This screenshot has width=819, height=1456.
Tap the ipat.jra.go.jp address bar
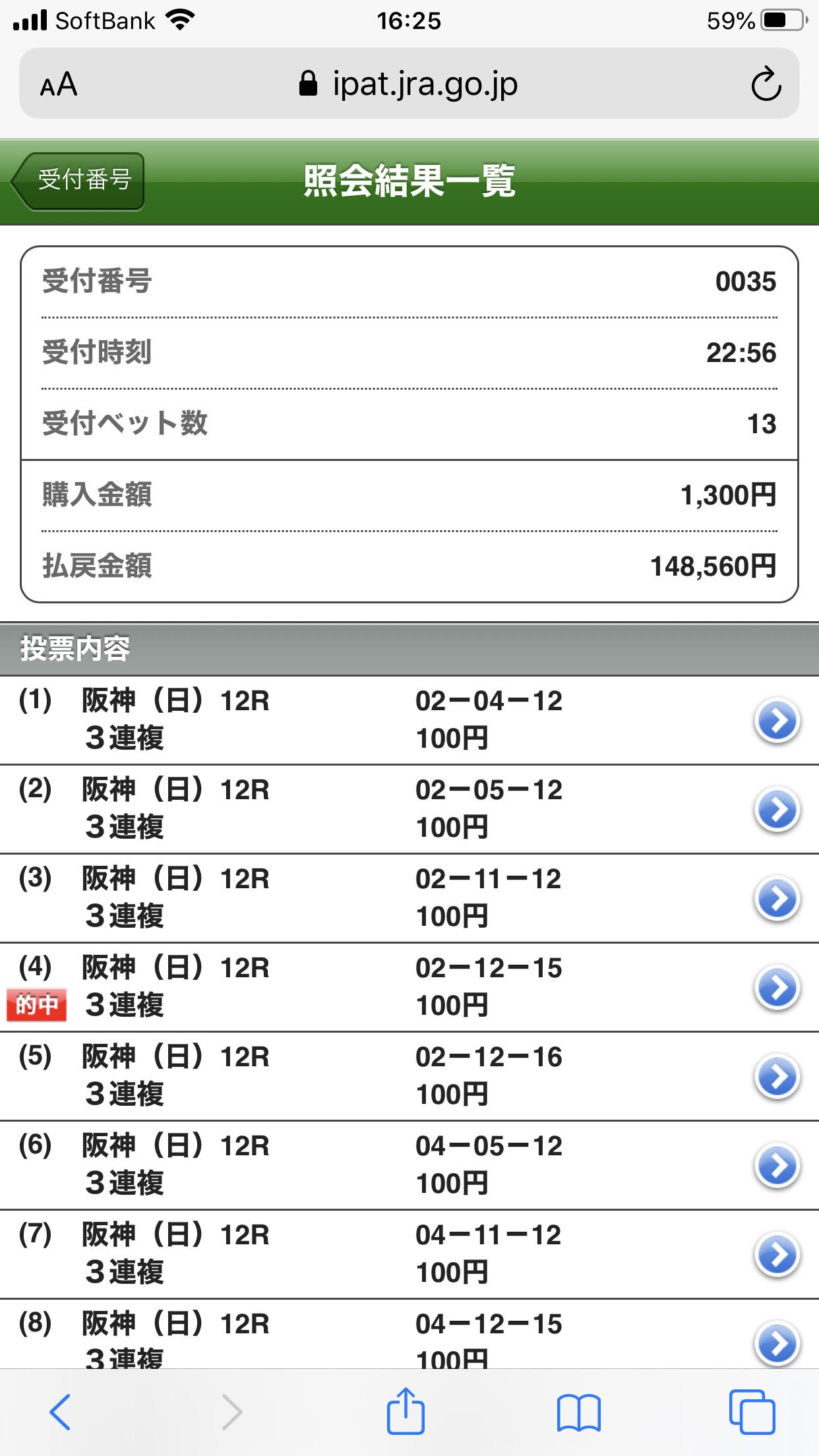pos(409,84)
